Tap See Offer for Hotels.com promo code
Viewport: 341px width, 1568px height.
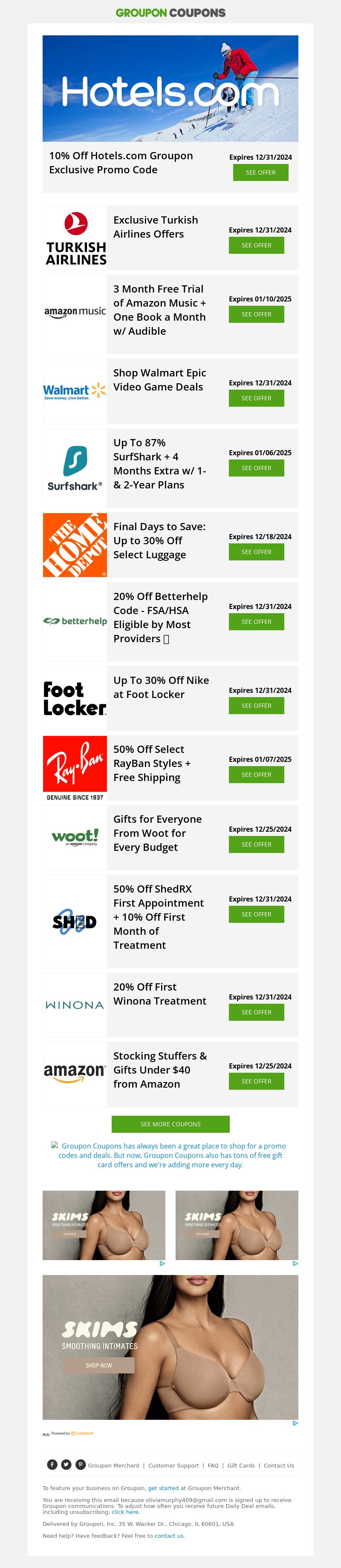[x=260, y=172]
